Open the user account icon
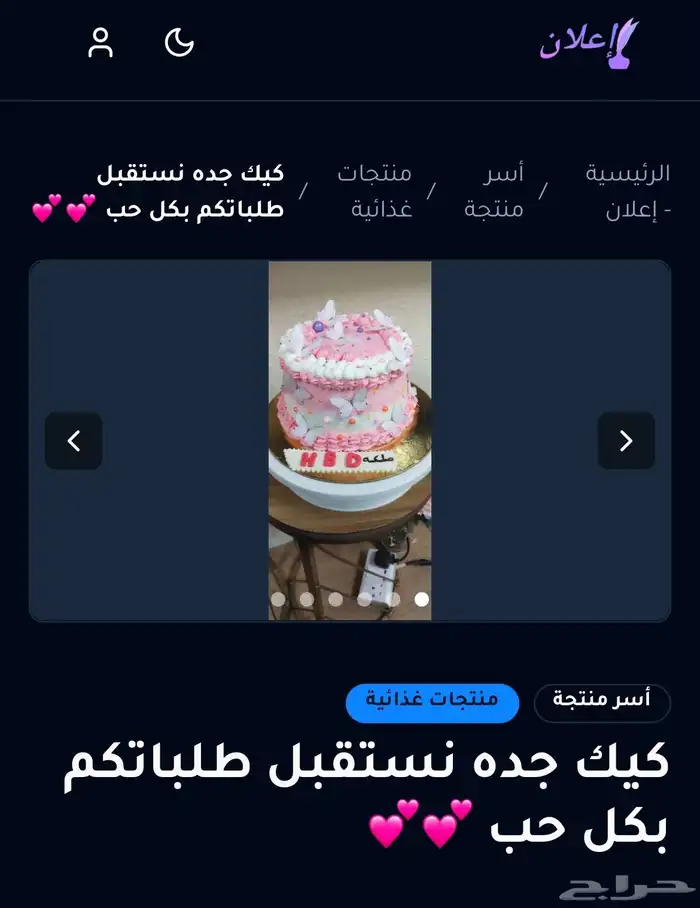The width and height of the screenshot is (700, 908). [x=101, y=43]
